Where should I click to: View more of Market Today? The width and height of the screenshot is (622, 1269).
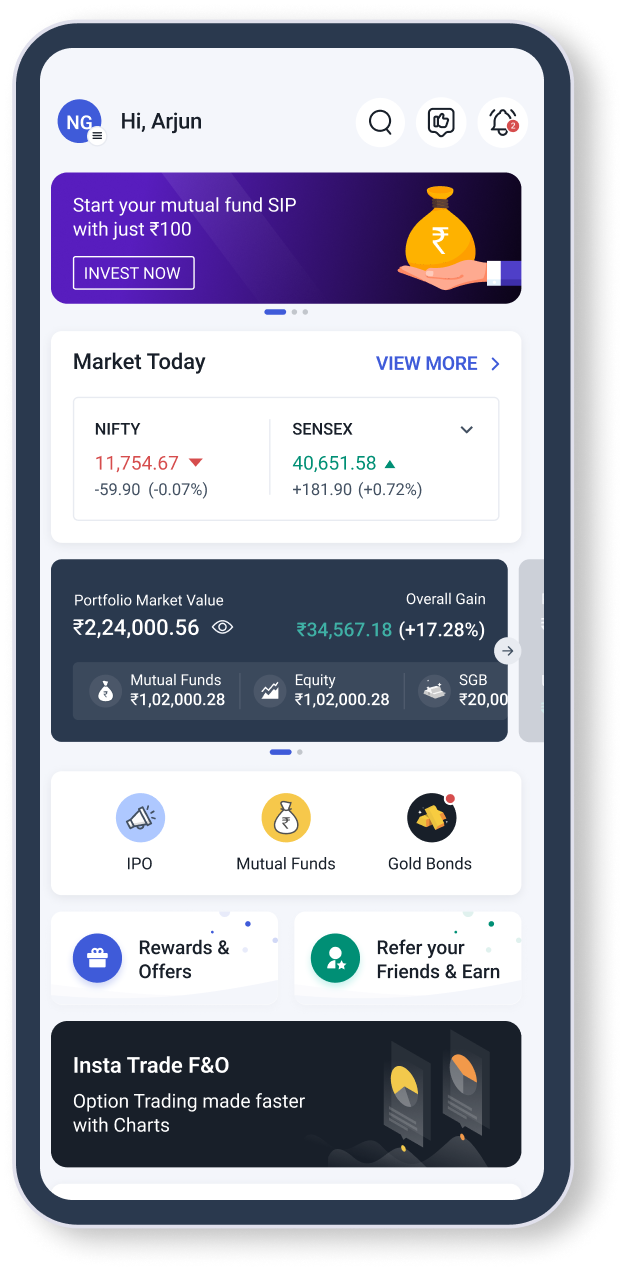pos(438,364)
